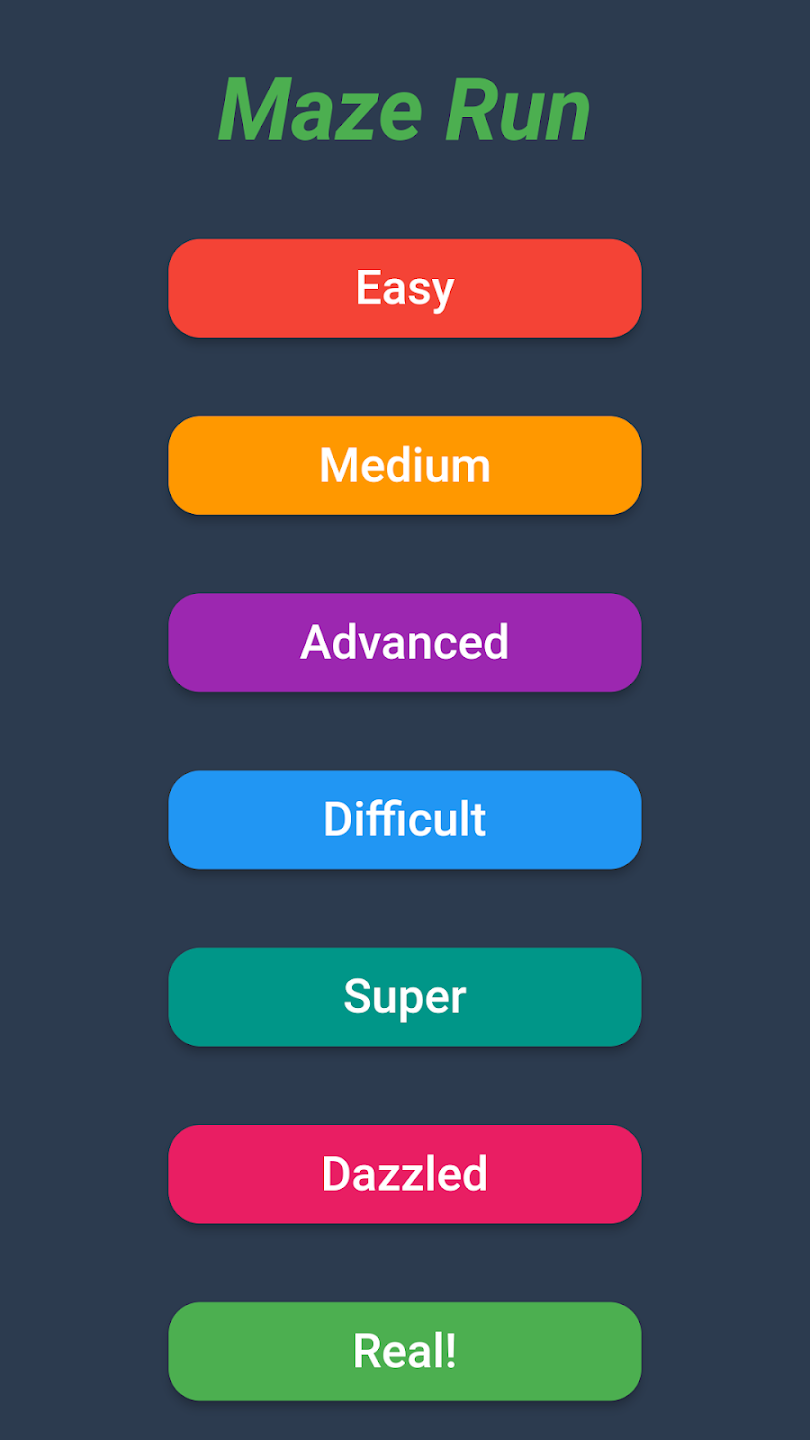Play the Dazzled level

pyautogui.click(x=404, y=1173)
